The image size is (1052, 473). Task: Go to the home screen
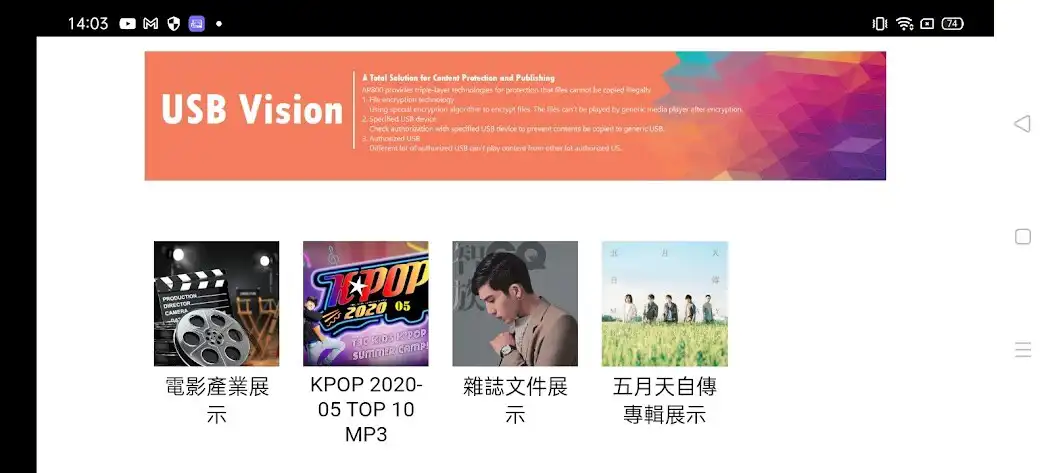click(1022, 237)
